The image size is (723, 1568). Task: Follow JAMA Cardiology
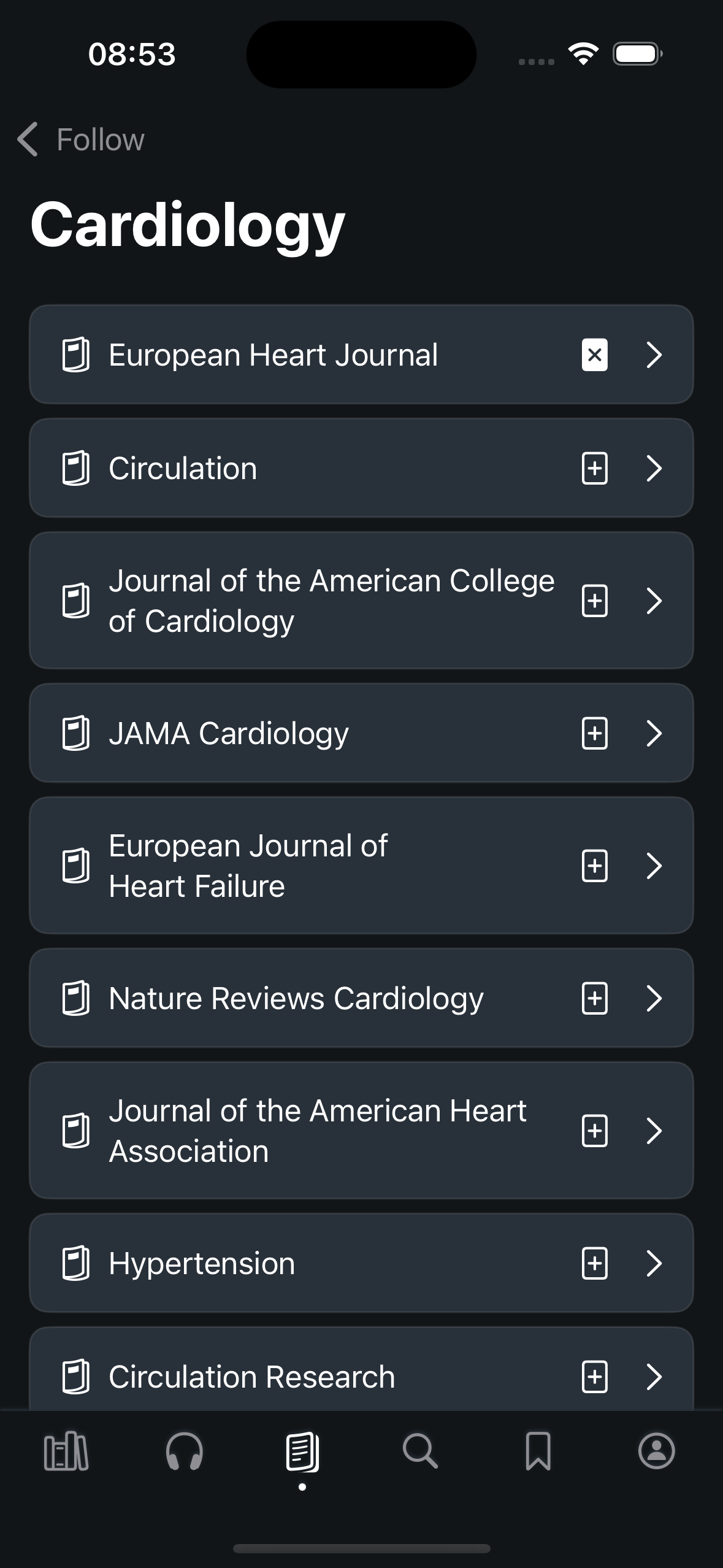pyautogui.click(x=594, y=733)
